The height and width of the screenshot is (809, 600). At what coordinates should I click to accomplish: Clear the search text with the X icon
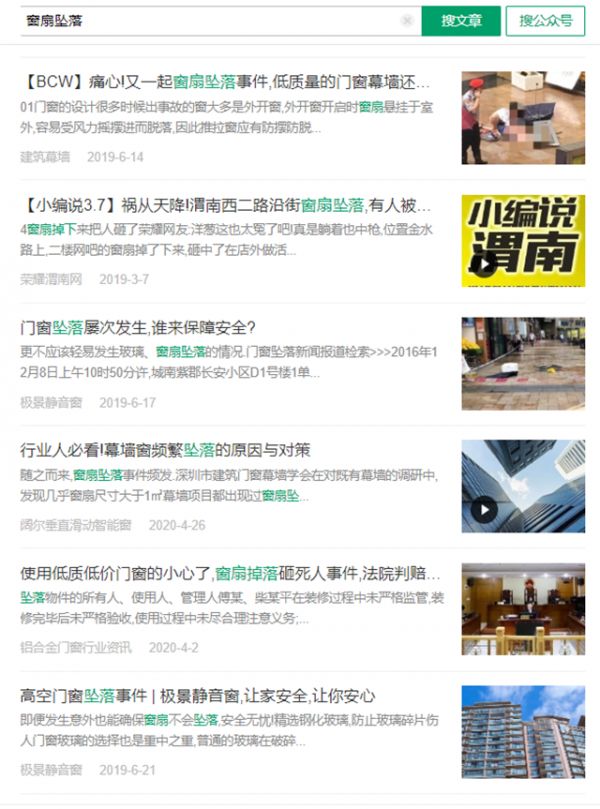[x=407, y=20]
